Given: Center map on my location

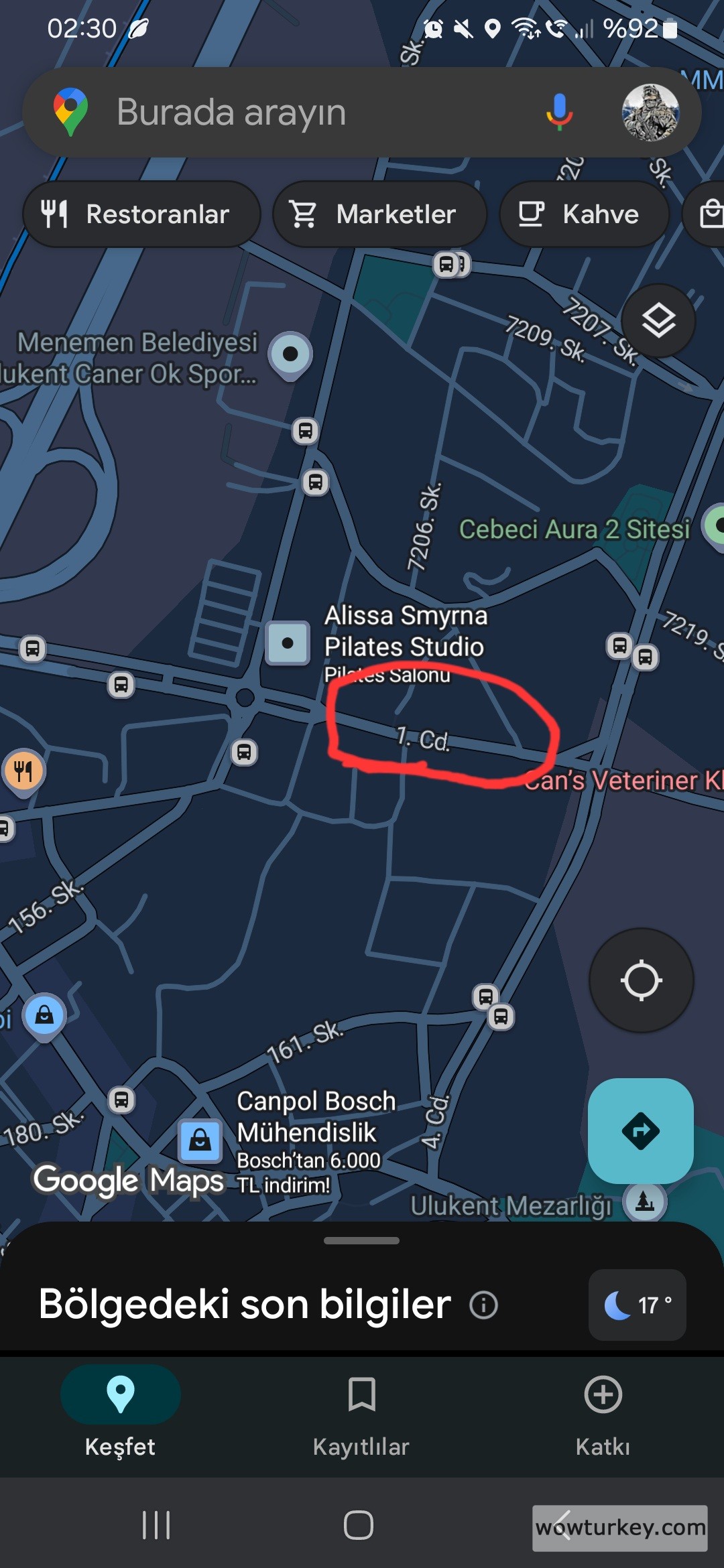Looking at the screenshot, I should (x=641, y=980).
